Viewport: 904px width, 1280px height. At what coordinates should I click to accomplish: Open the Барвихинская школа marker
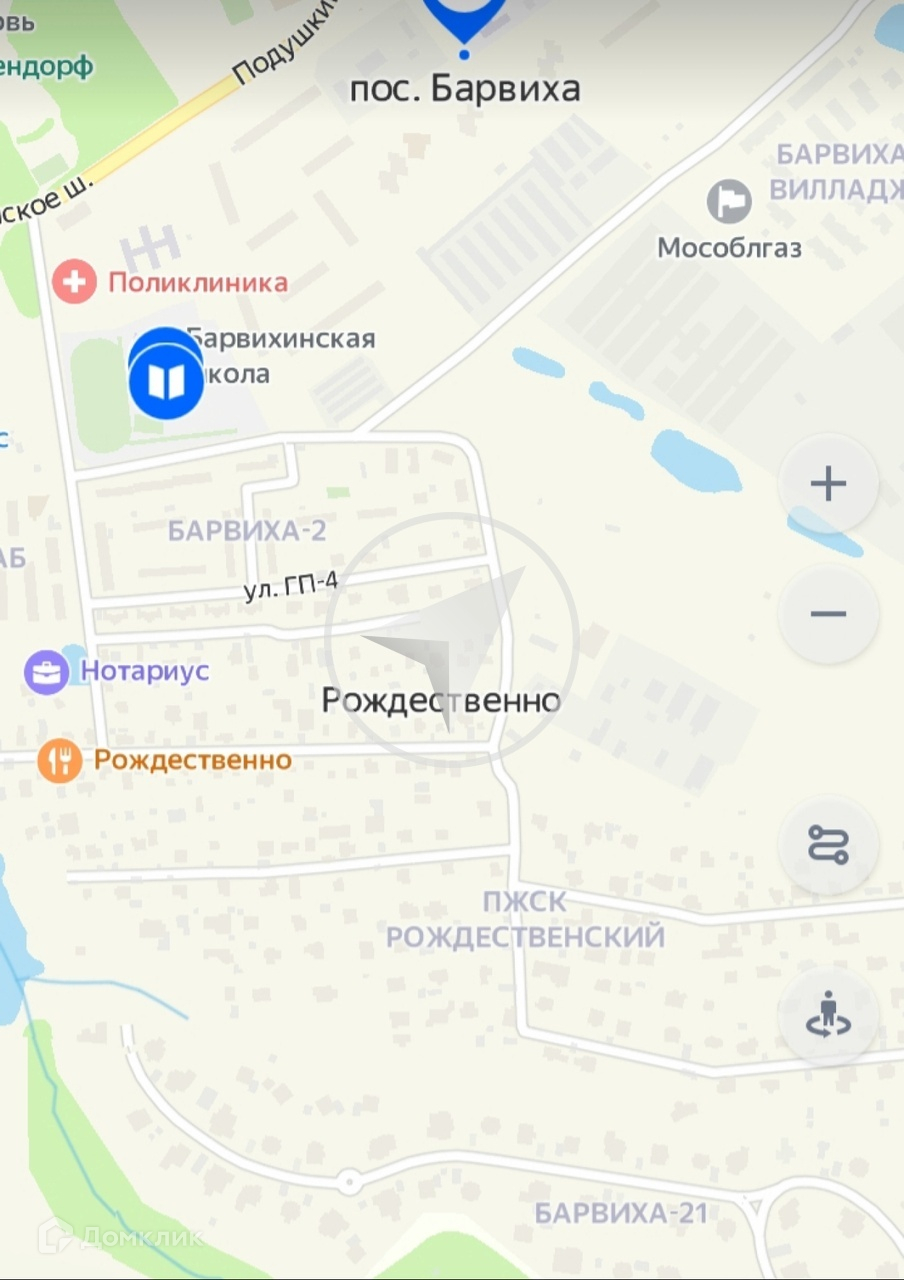166,380
